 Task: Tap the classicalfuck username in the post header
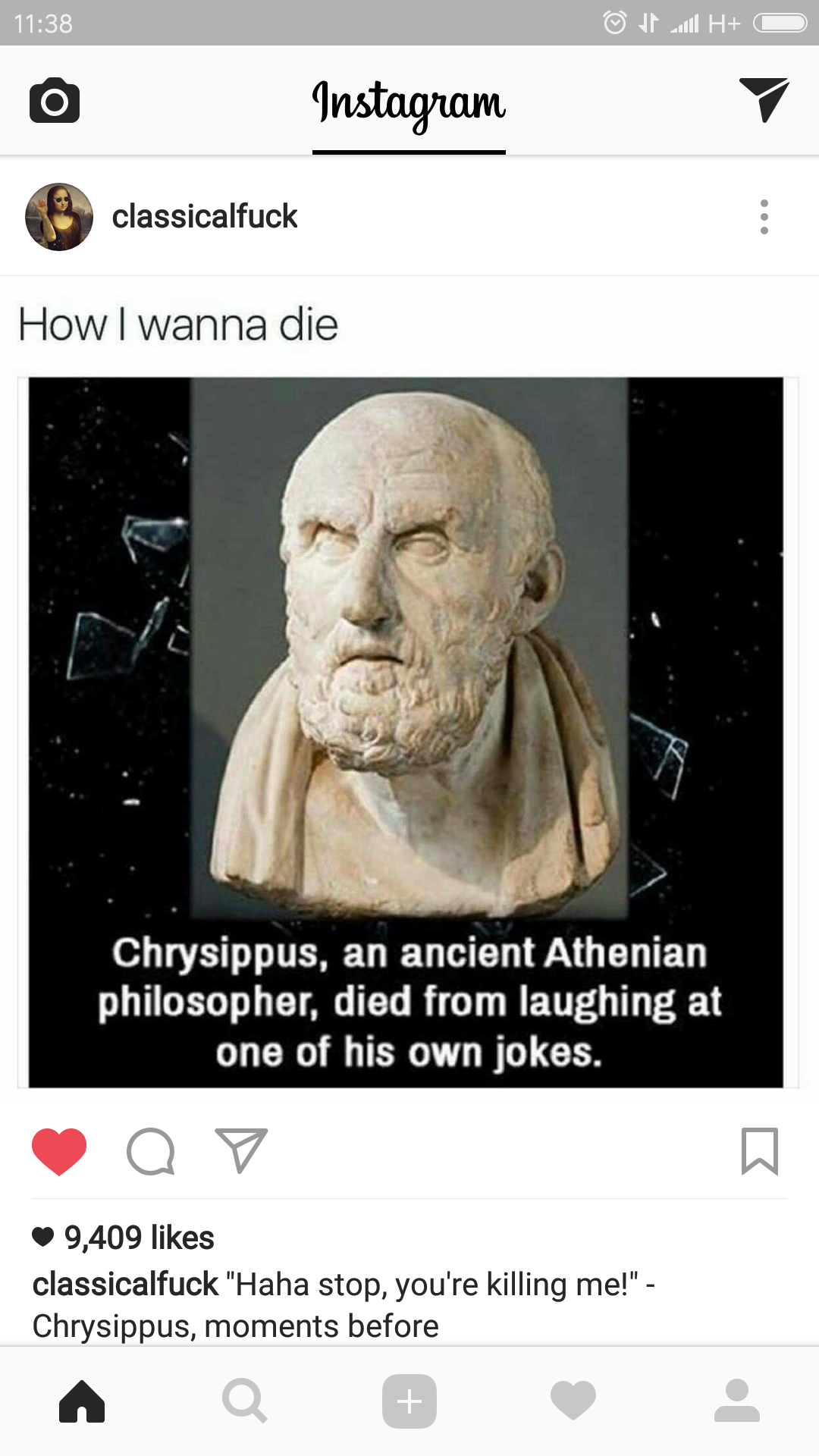tap(205, 216)
